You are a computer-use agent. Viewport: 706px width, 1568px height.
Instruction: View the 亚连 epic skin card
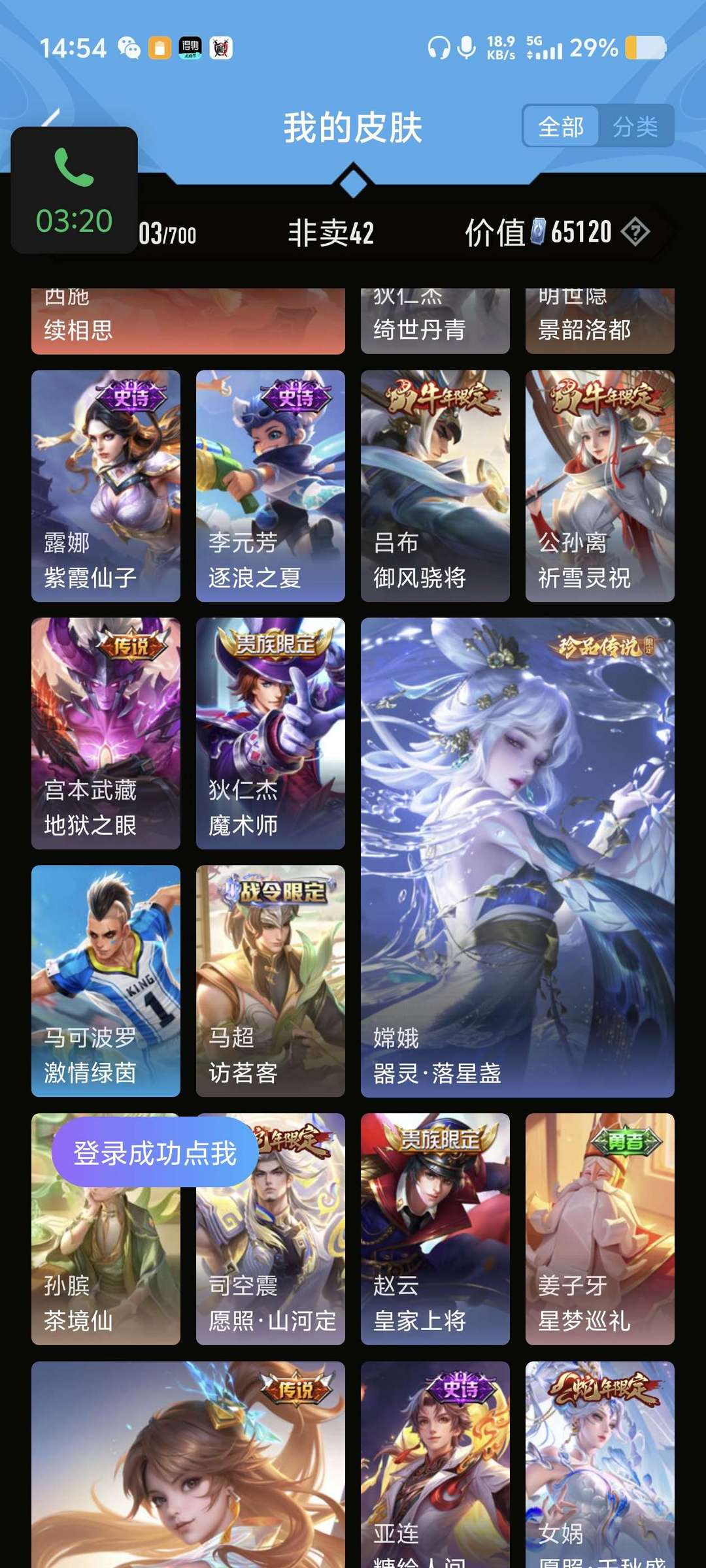435,1465
